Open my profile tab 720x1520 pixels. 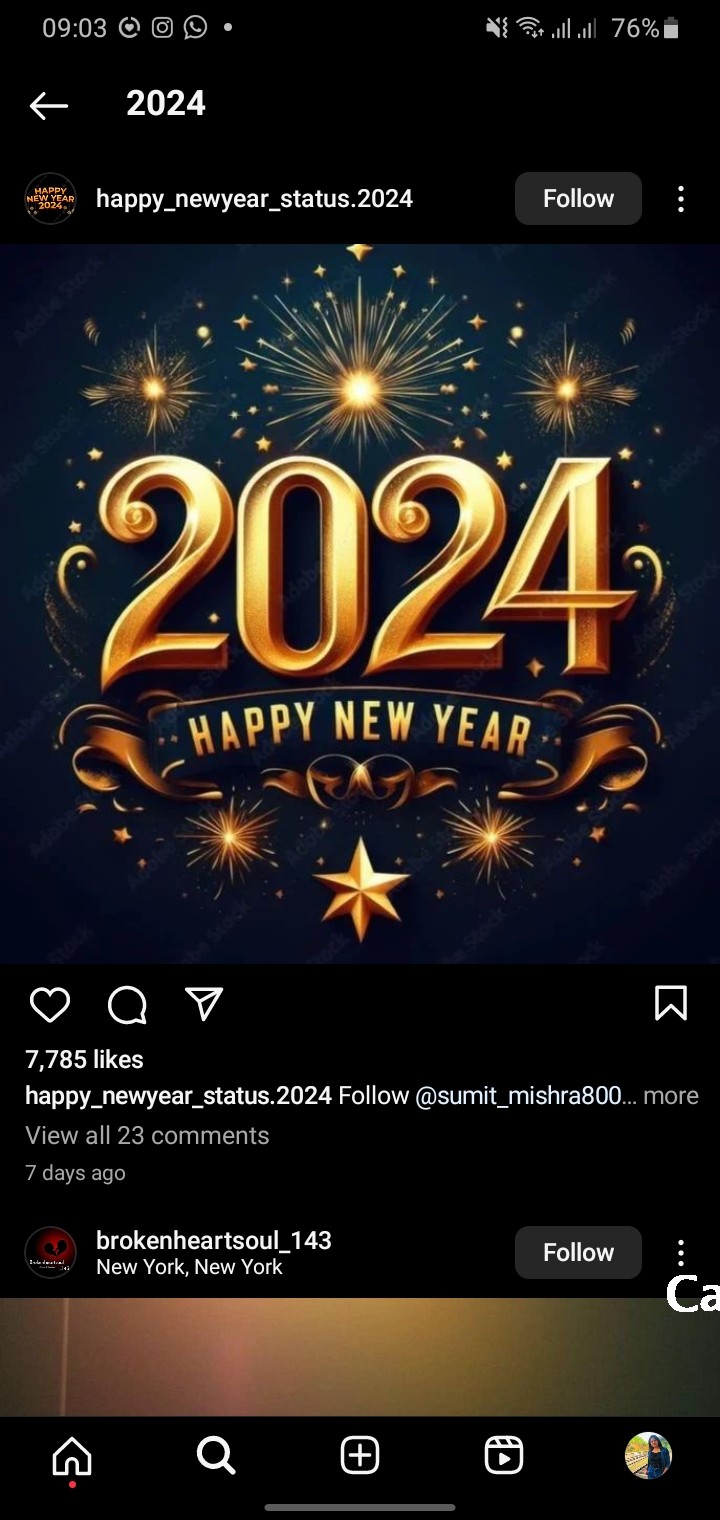[x=648, y=1456]
